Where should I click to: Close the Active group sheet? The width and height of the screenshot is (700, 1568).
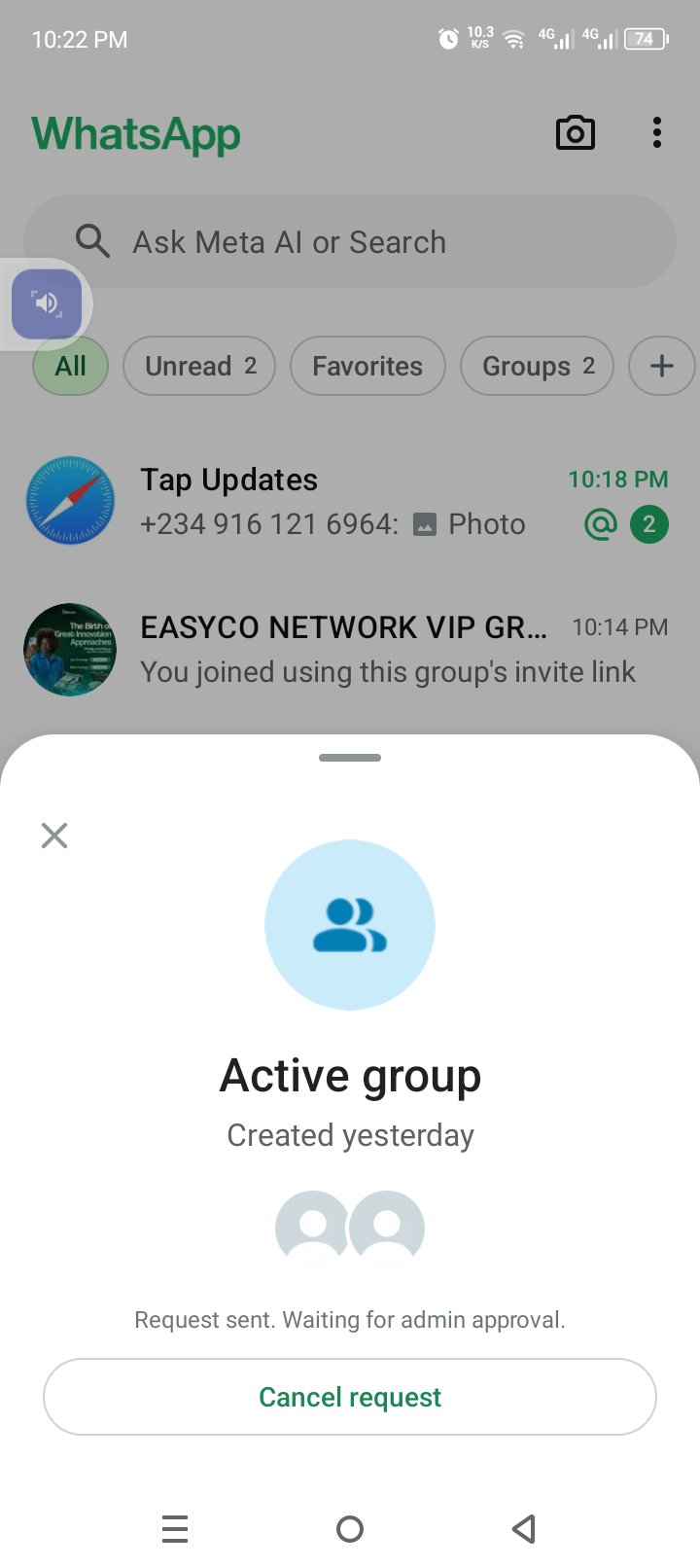click(54, 836)
